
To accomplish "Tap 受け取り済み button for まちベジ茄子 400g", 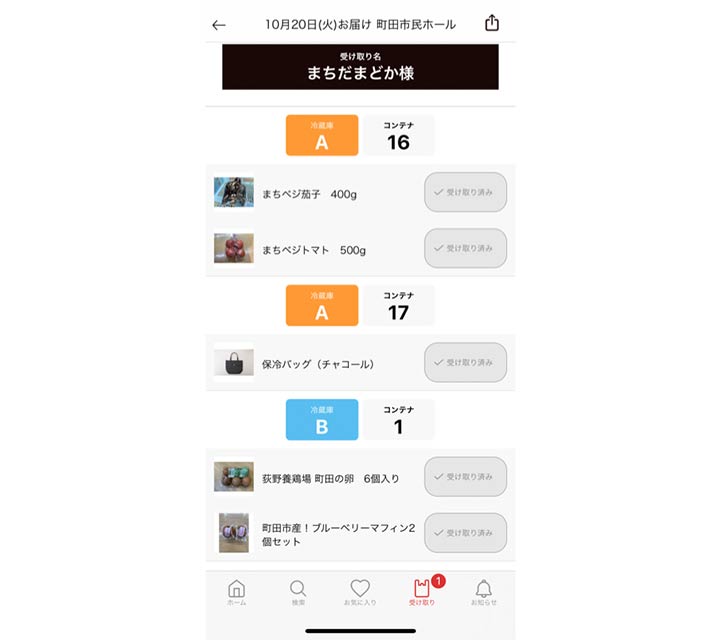I will pos(465,192).
